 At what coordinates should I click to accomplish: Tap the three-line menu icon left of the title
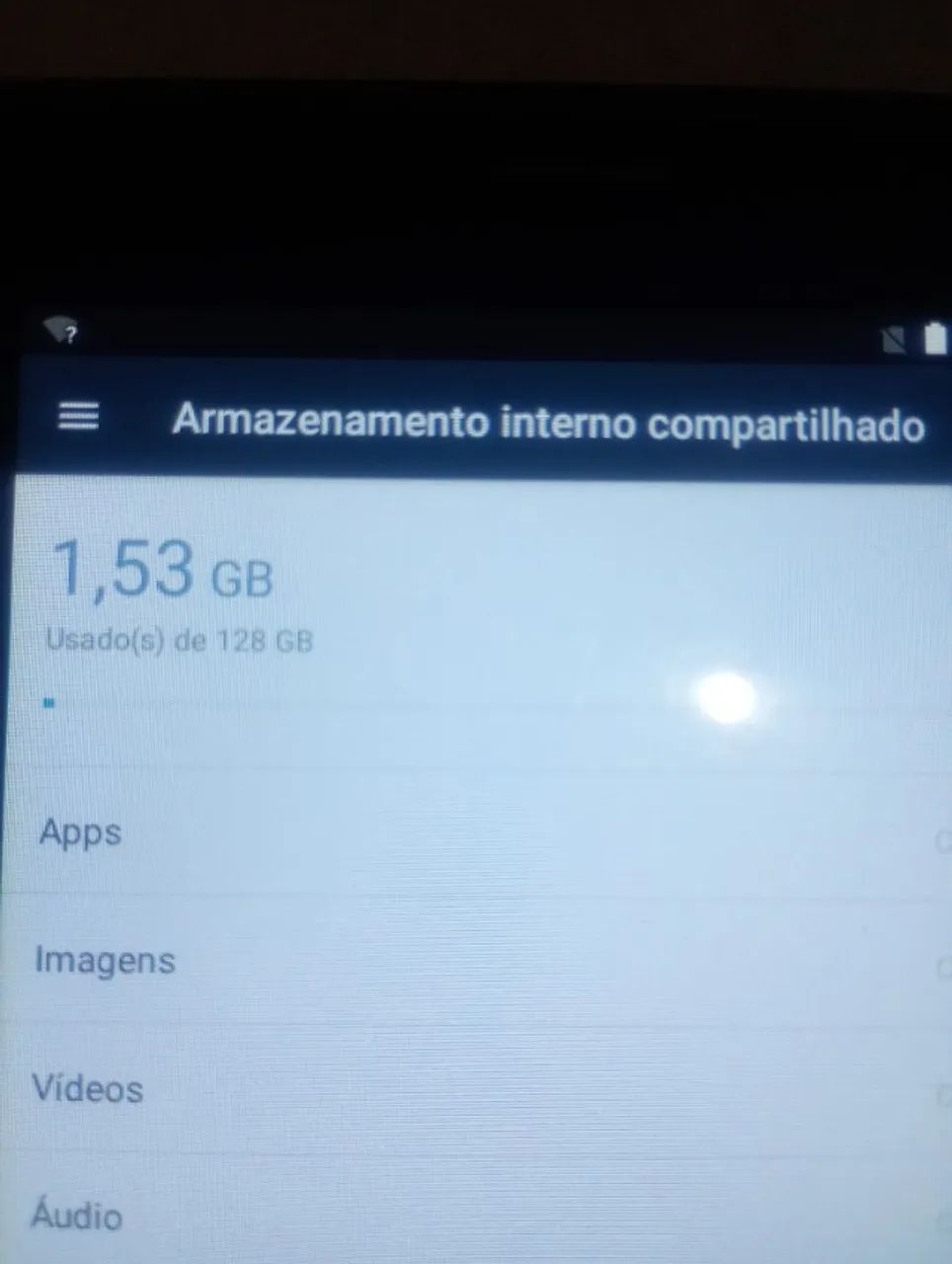pos(79,418)
